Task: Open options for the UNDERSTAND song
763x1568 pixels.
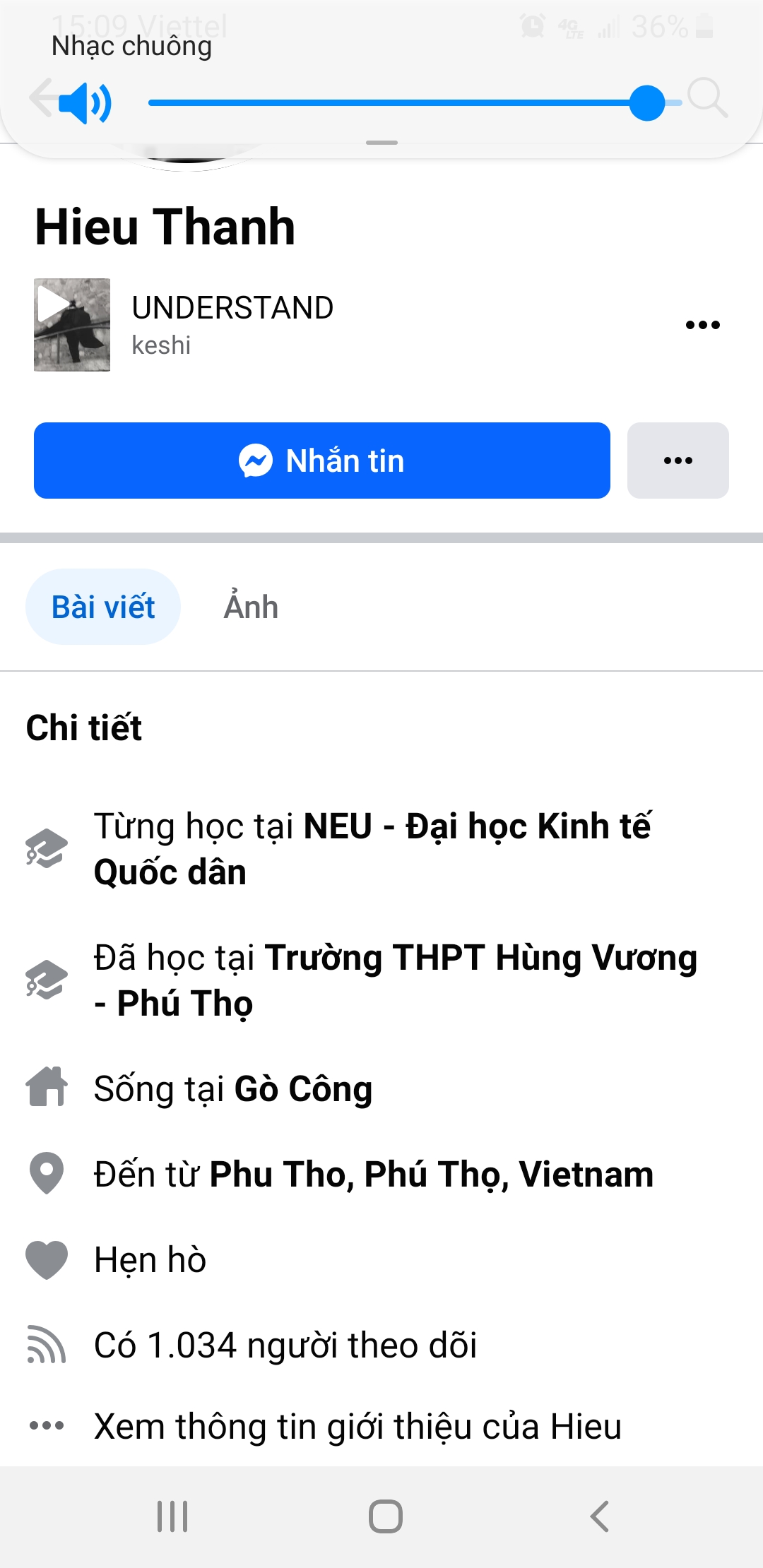Action: pos(702,325)
